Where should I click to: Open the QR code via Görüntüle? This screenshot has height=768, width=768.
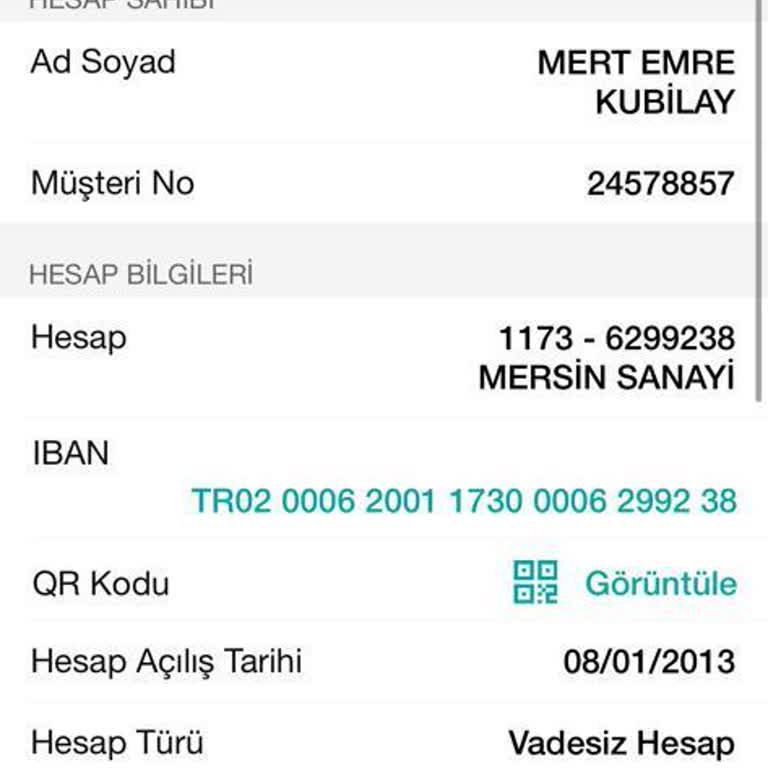coord(659,583)
